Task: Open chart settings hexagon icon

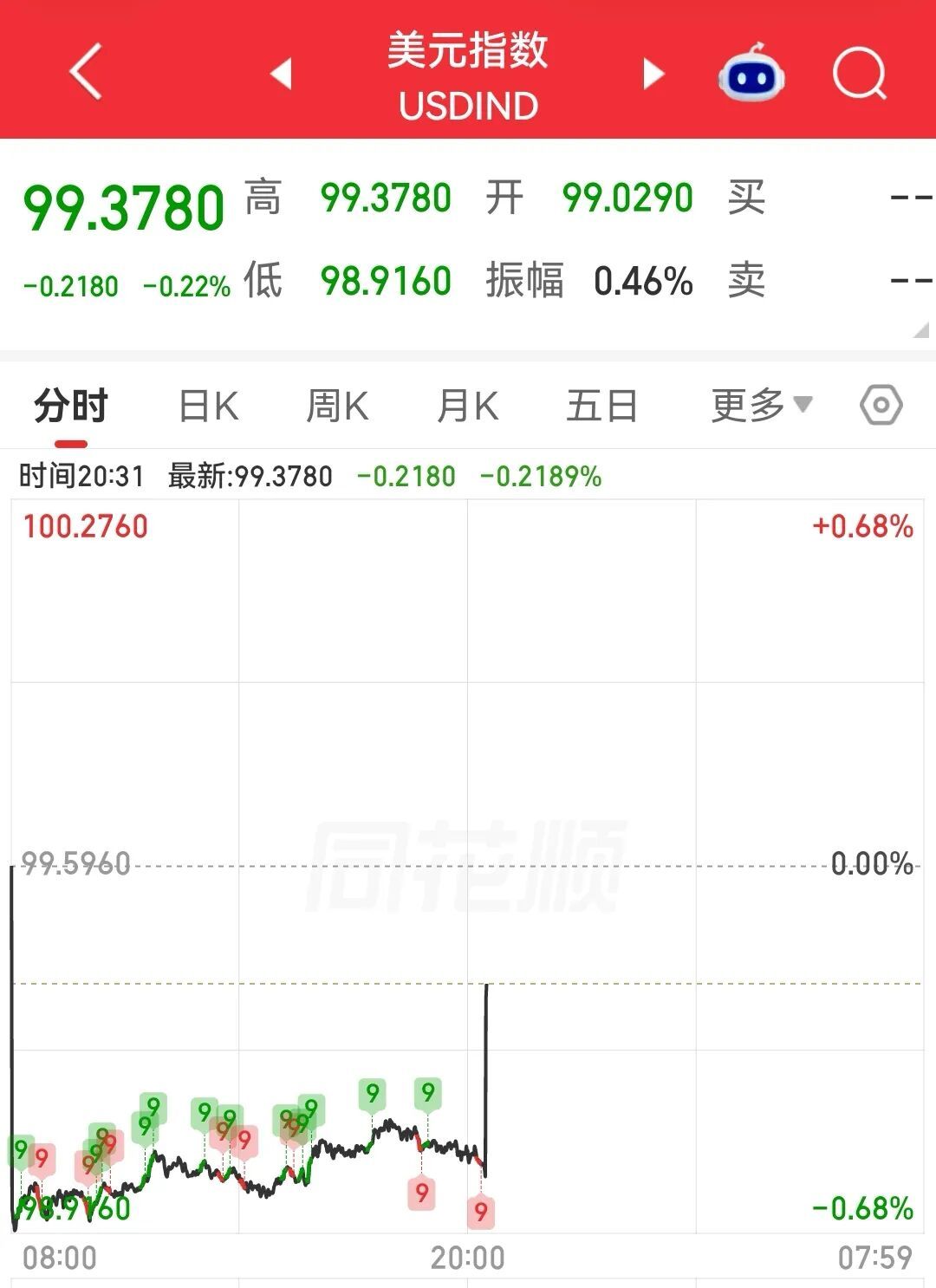Action: point(881,405)
